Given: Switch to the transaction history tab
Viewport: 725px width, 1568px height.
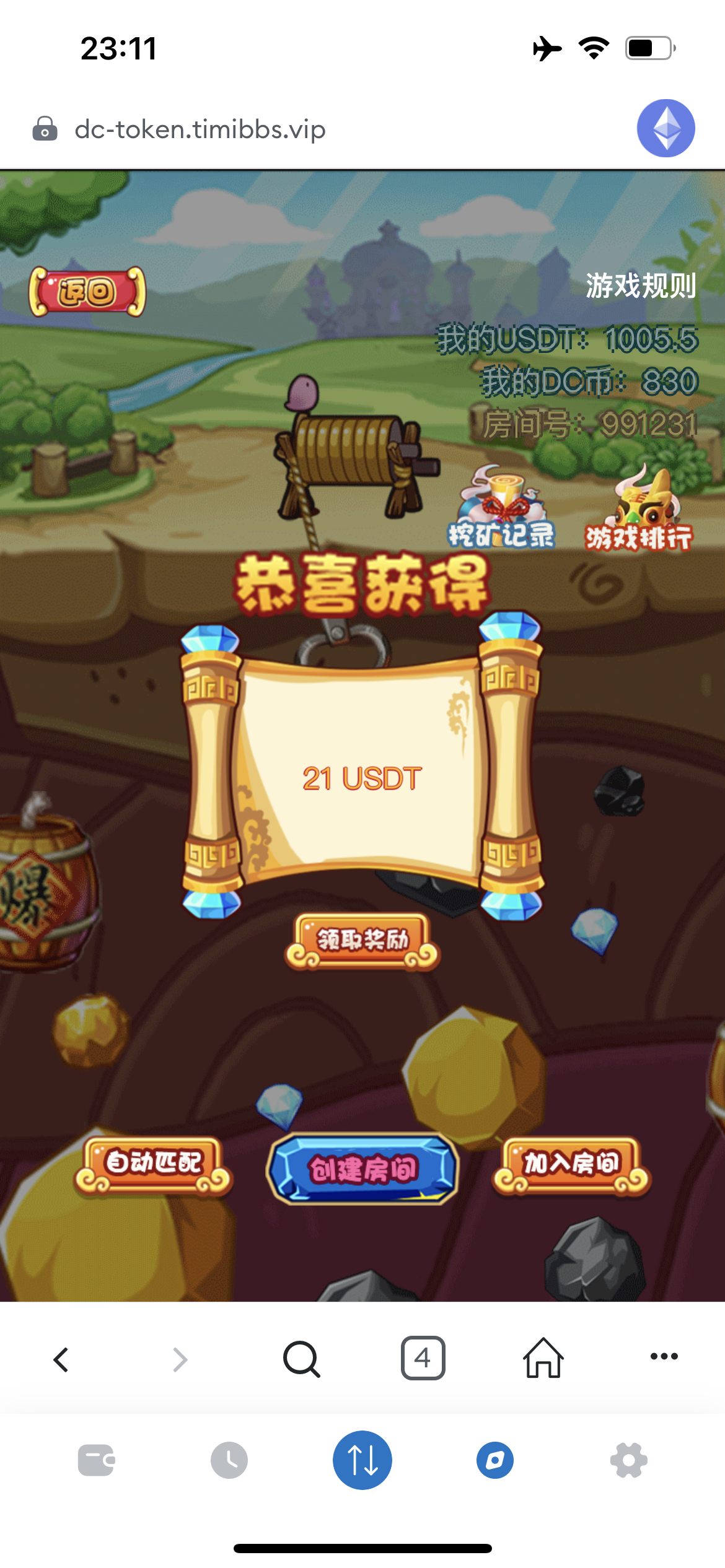Looking at the screenshot, I should [229, 1460].
